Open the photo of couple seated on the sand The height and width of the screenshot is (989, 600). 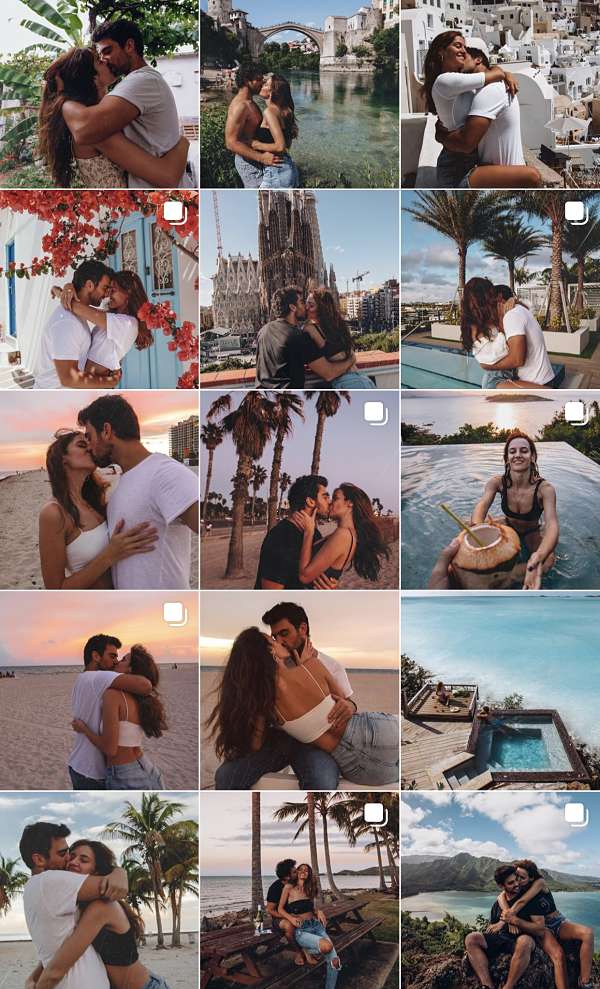click(299, 691)
